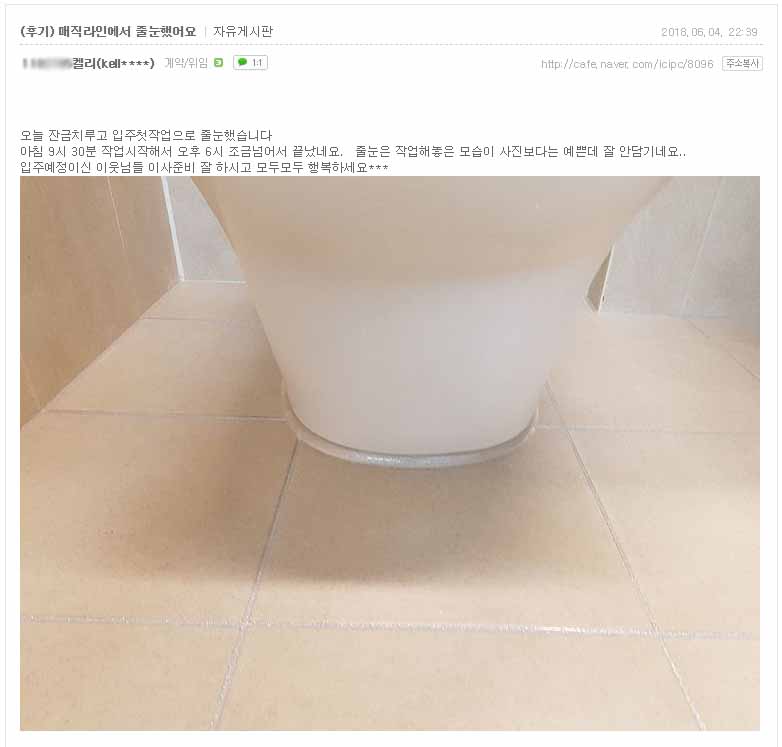Viewport: 782px width, 747px height.
Task: Copy the post address with 주소복사
Action: 741,64
